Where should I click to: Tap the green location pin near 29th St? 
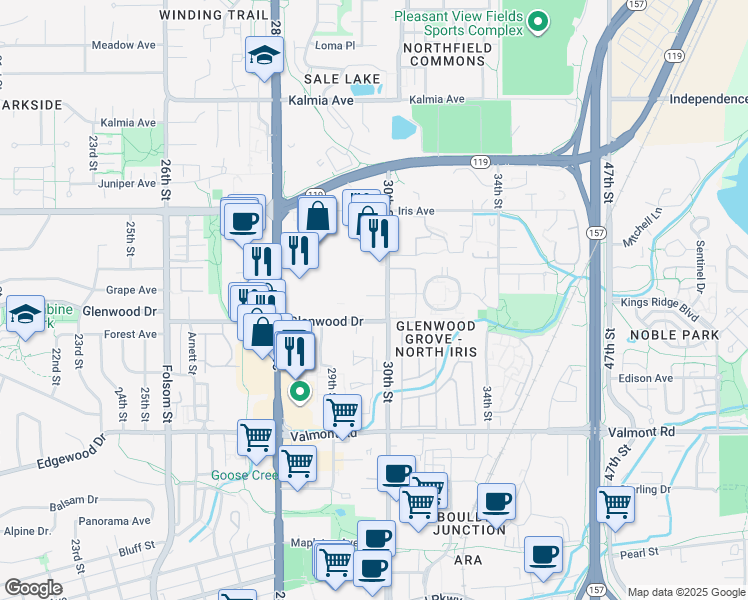pyautogui.click(x=298, y=391)
